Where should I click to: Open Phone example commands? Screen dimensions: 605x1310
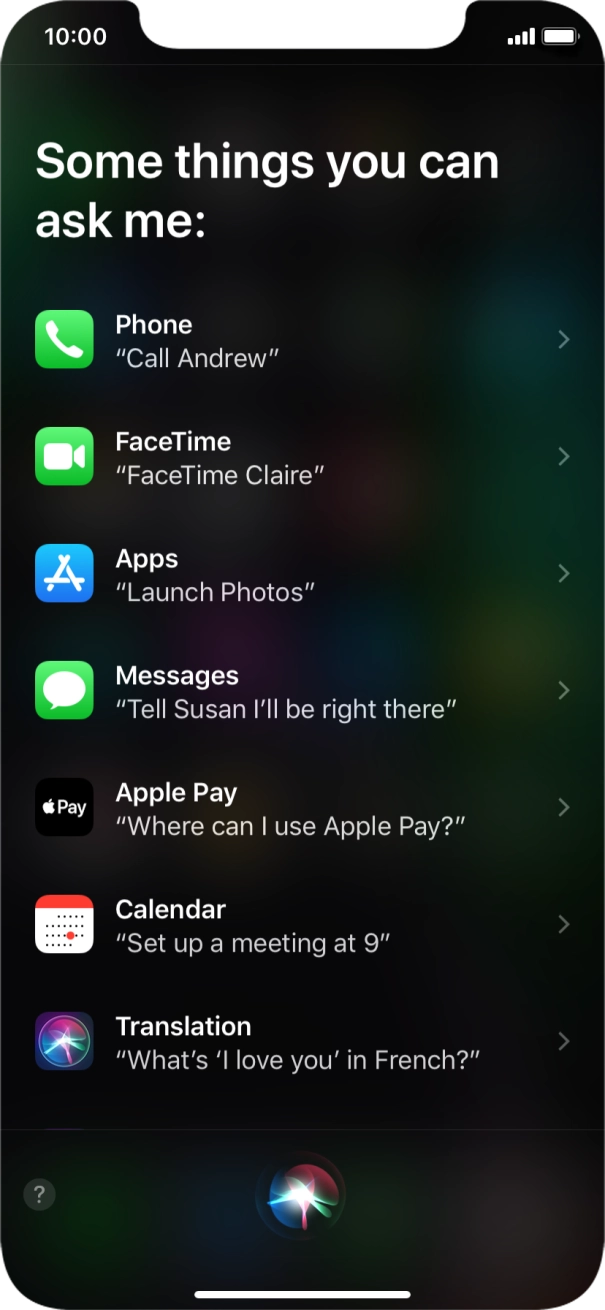click(300, 340)
